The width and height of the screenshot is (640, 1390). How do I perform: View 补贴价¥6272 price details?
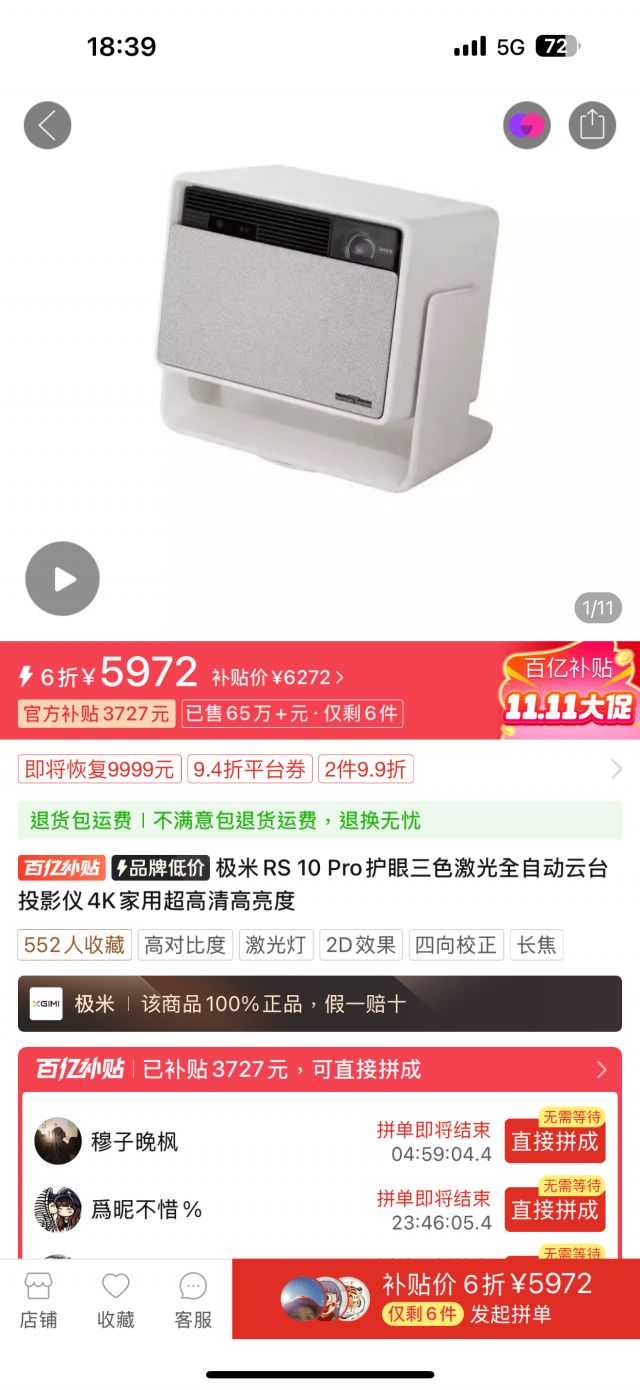(x=278, y=677)
